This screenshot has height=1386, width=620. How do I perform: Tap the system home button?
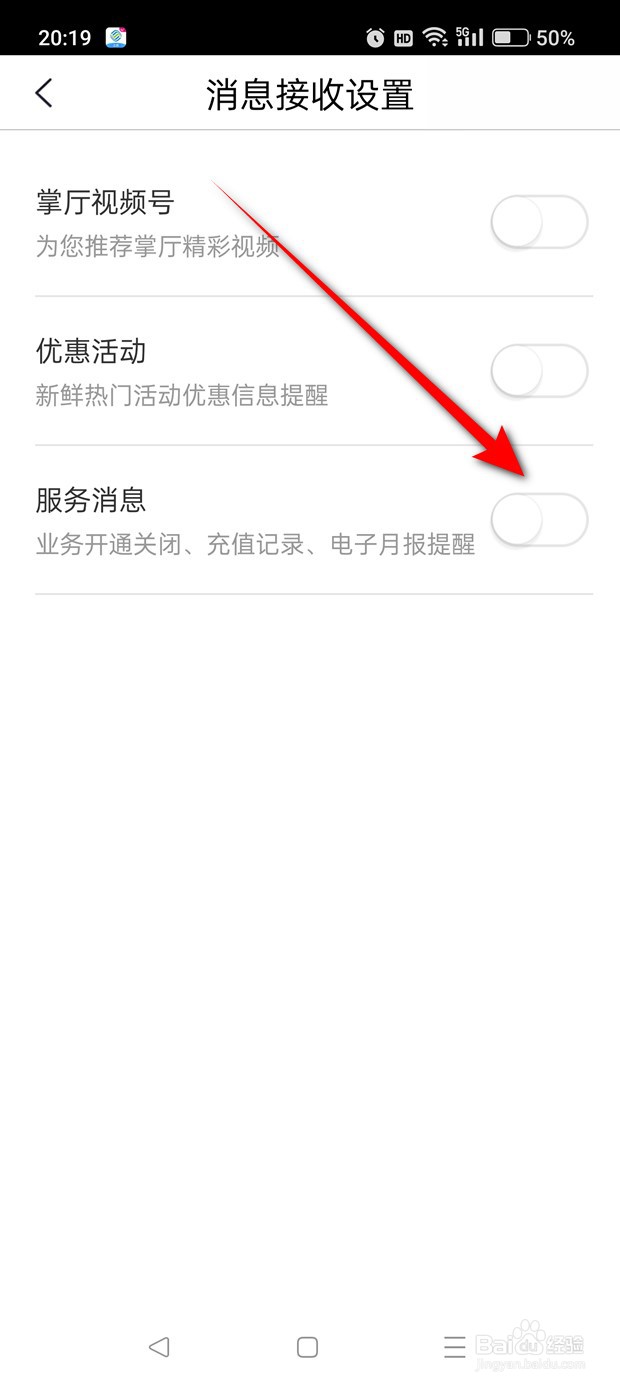coord(308,1346)
